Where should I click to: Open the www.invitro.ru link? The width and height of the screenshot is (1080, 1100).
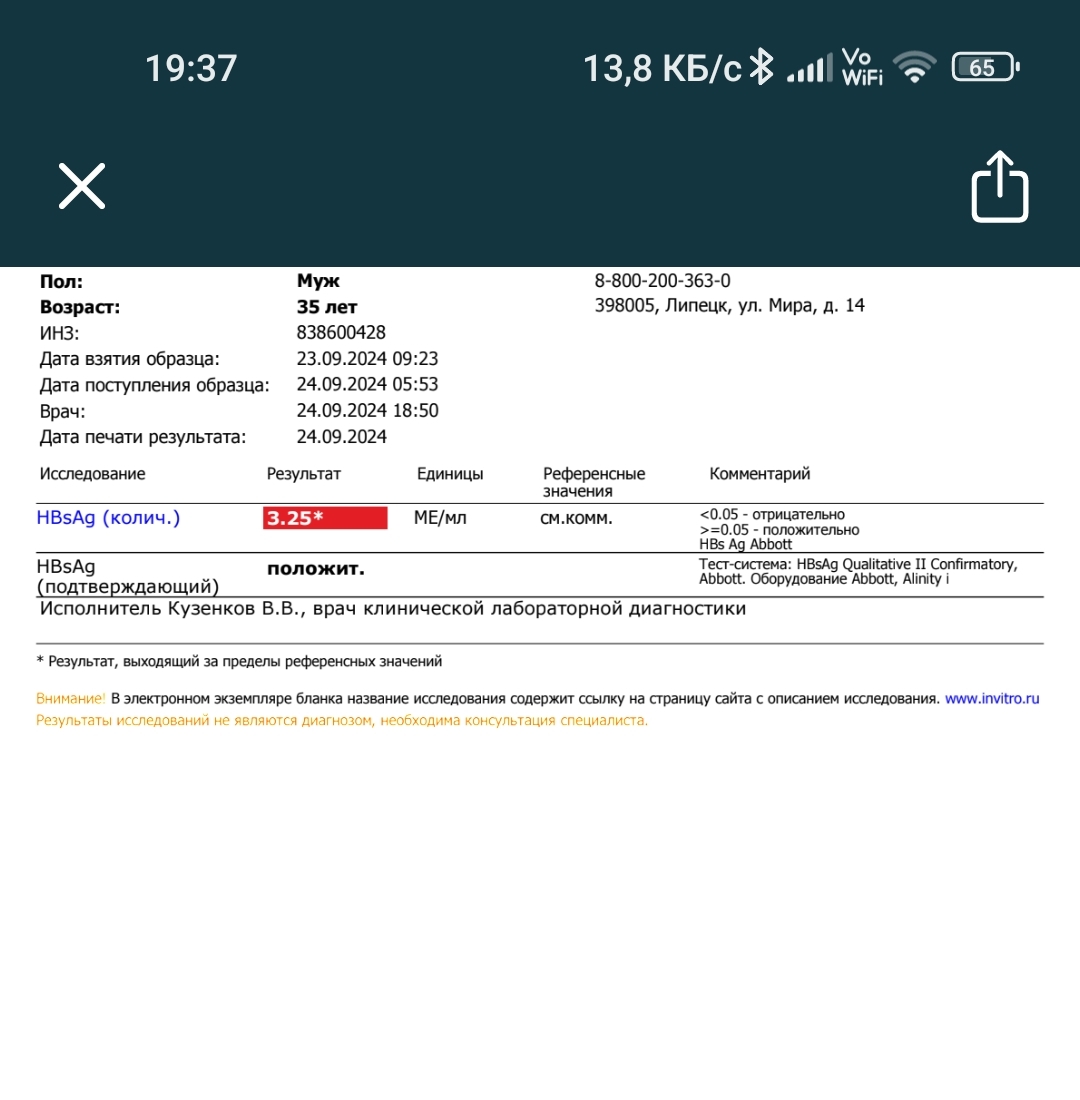tap(992, 699)
